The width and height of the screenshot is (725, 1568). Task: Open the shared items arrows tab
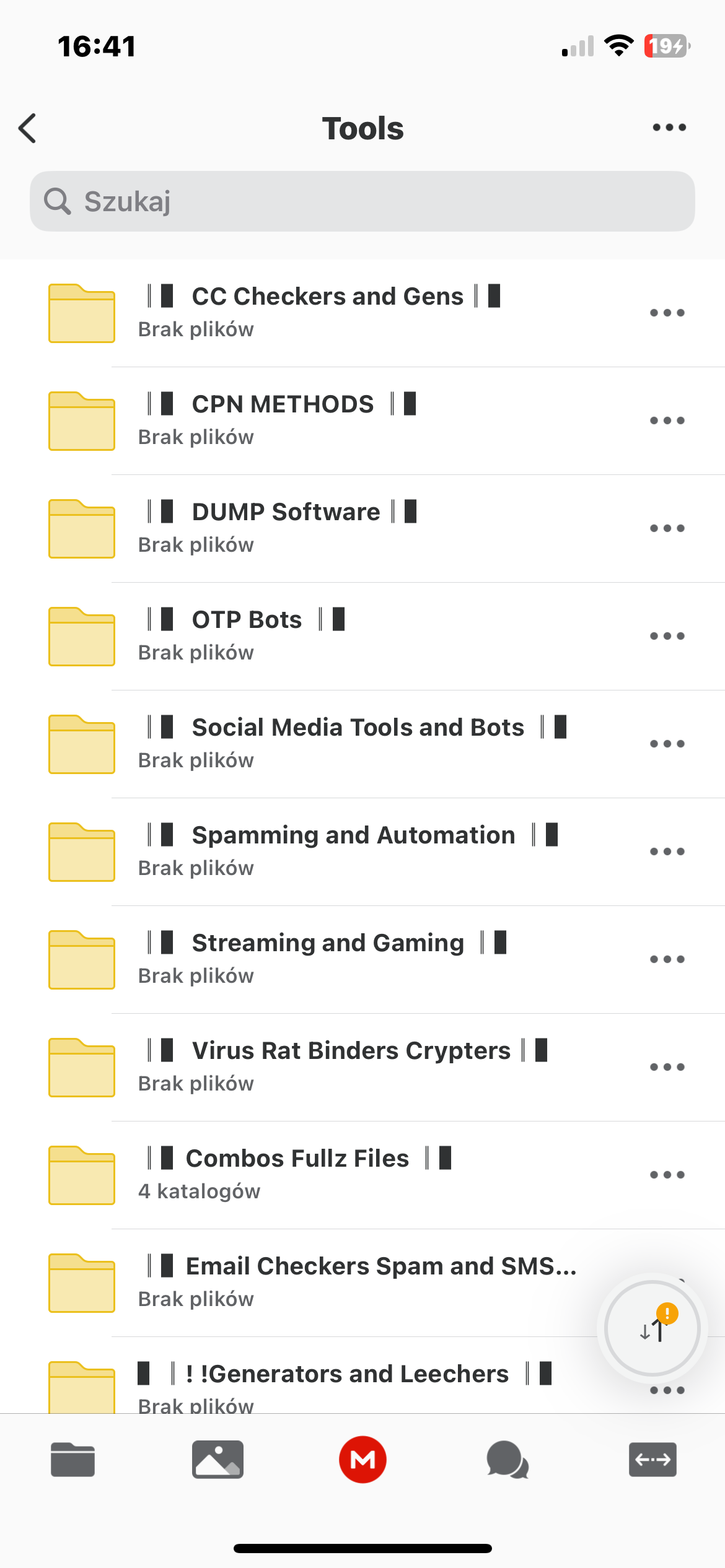(x=652, y=1460)
